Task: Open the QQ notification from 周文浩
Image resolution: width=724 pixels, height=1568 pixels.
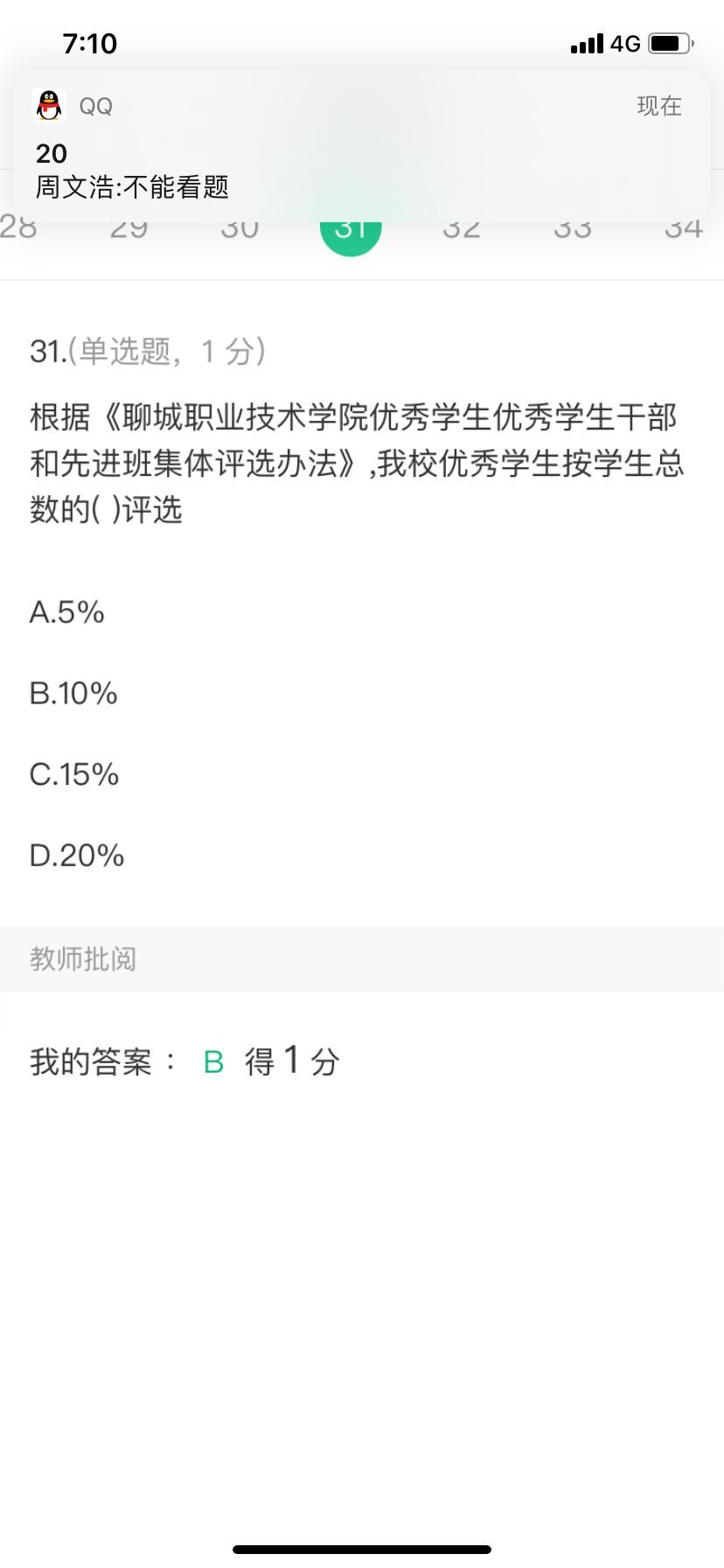Action: tap(362, 147)
